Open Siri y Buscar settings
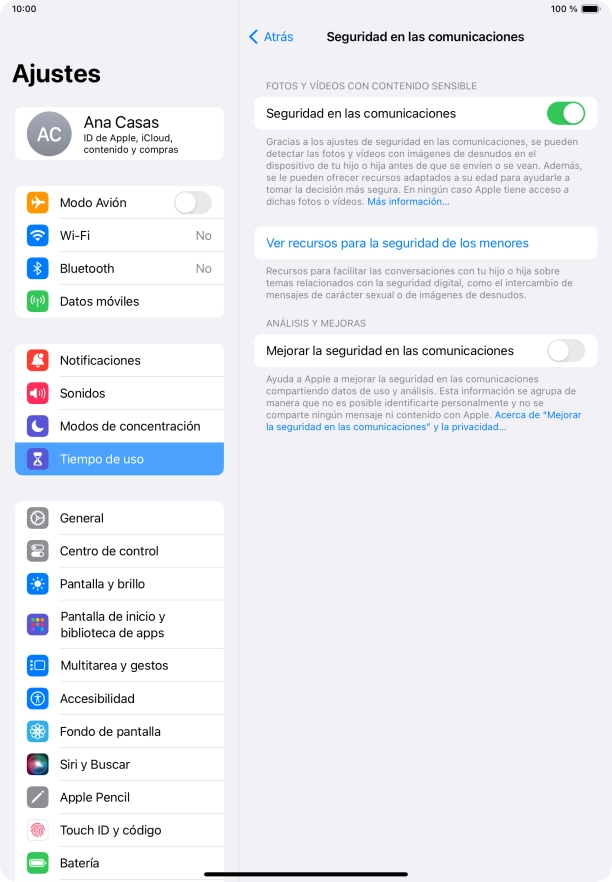Viewport: 612px width, 882px height. coord(119,764)
